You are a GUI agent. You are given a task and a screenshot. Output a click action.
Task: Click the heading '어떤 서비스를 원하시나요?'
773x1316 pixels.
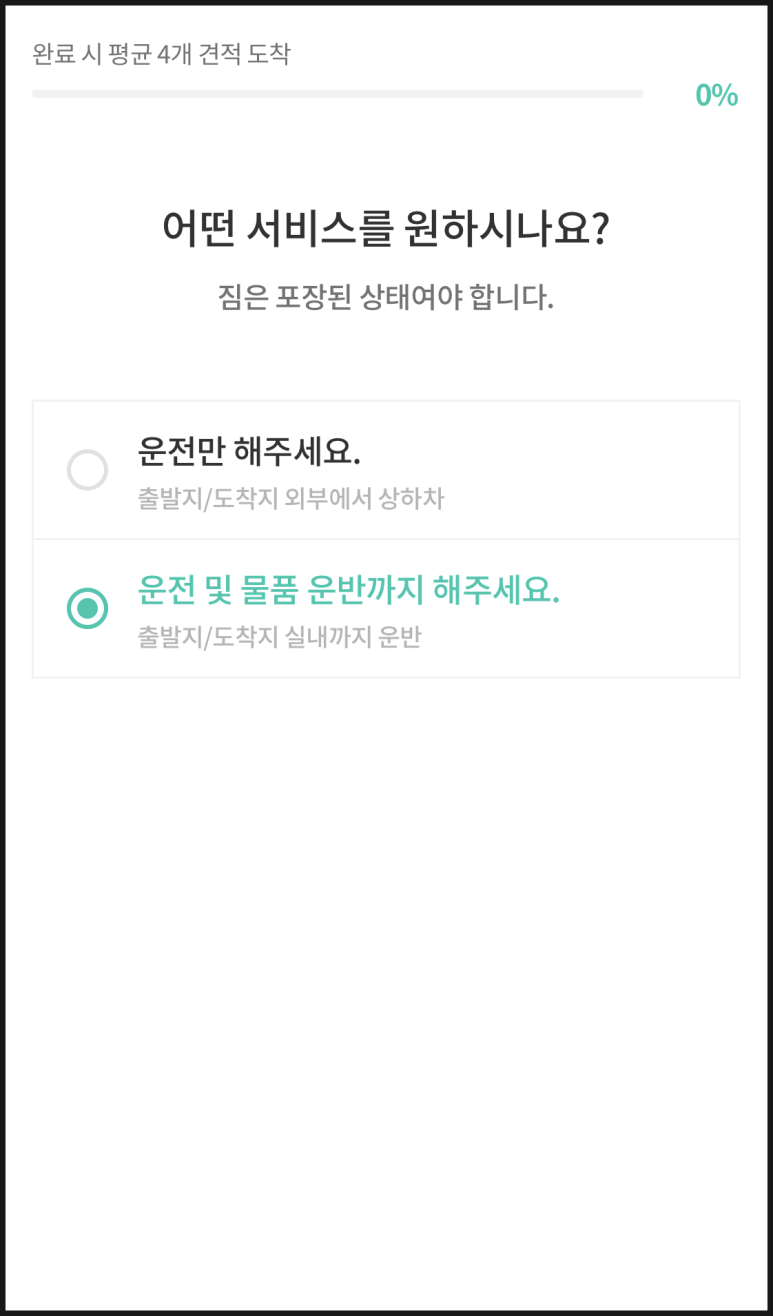click(x=386, y=227)
